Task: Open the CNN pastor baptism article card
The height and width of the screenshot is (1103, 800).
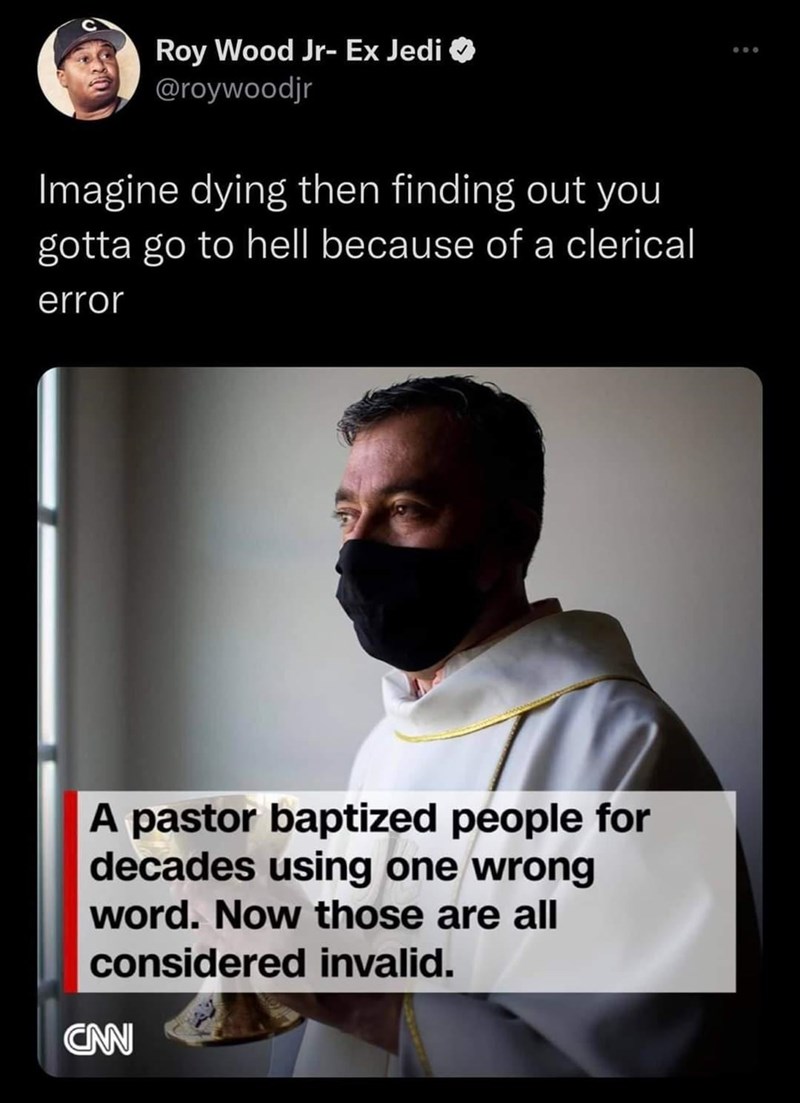Action: pyautogui.click(x=400, y=720)
